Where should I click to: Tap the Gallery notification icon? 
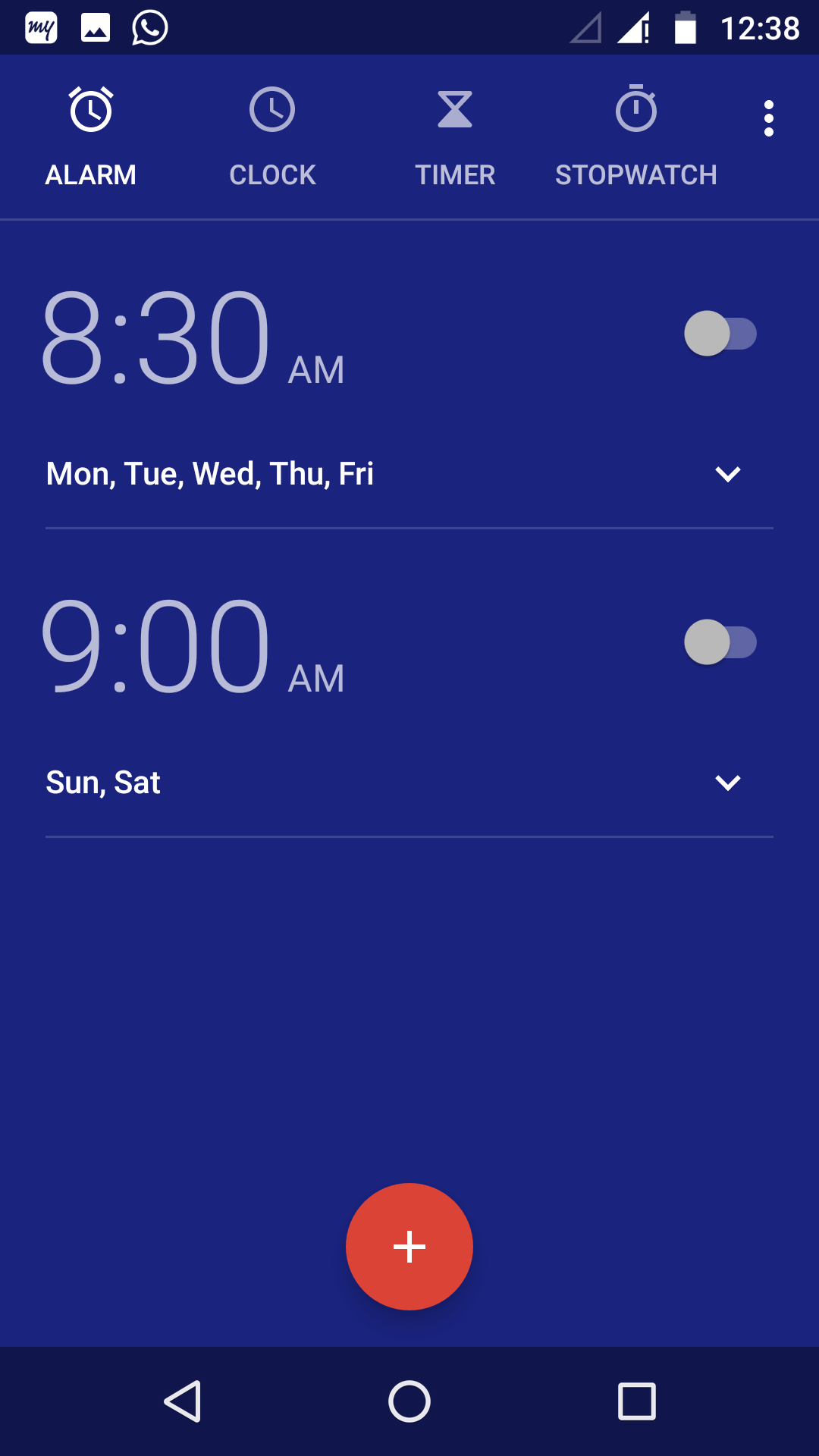click(x=96, y=27)
